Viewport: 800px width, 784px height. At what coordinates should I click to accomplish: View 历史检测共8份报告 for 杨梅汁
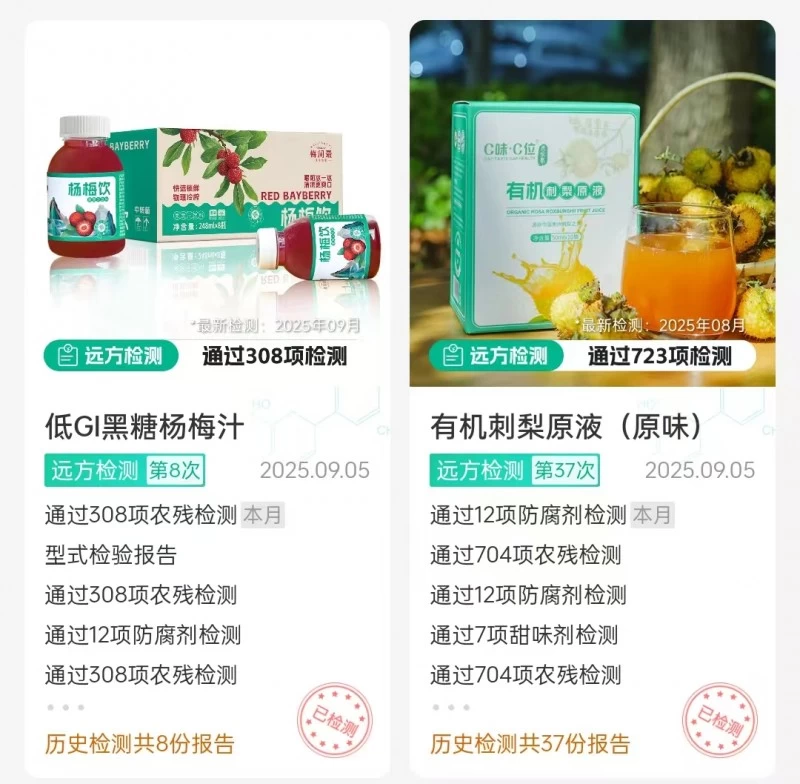tap(140, 743)
